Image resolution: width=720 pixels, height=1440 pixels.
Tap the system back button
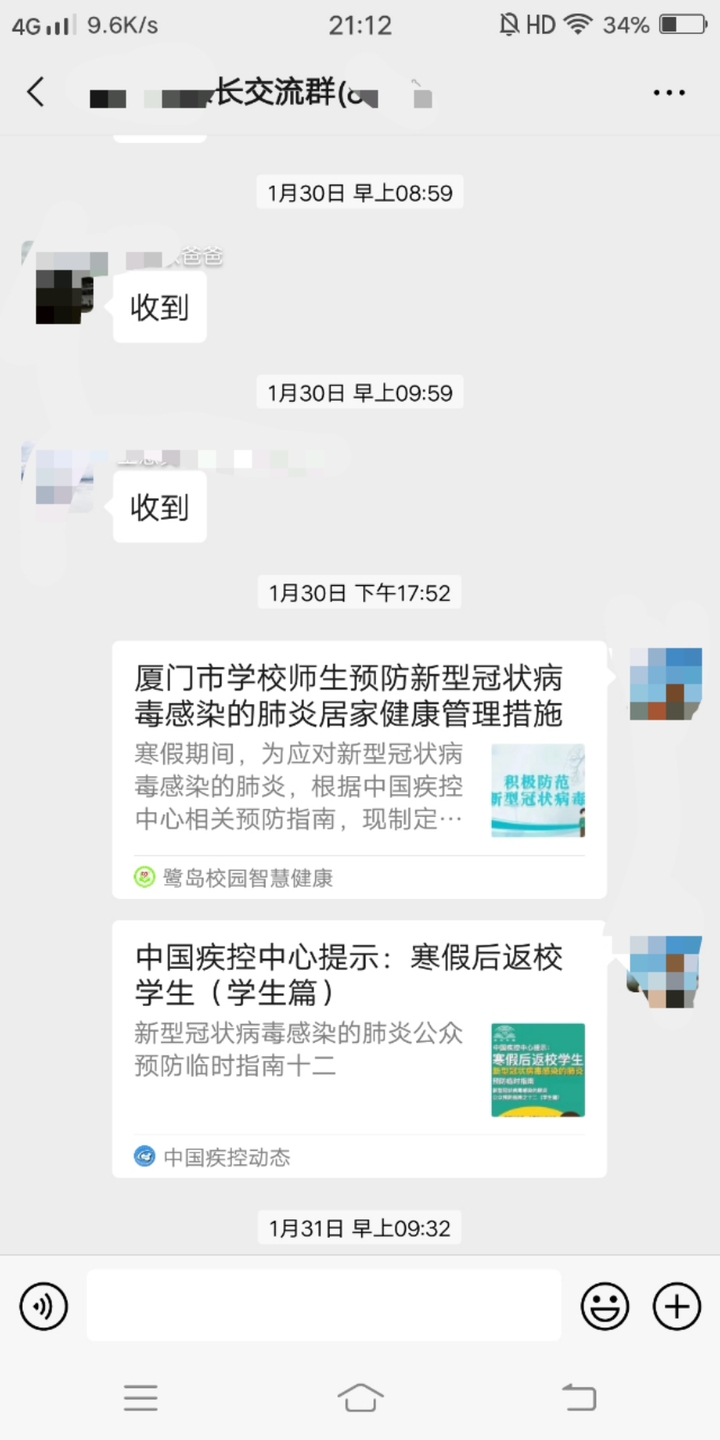tap(579, 1397)
